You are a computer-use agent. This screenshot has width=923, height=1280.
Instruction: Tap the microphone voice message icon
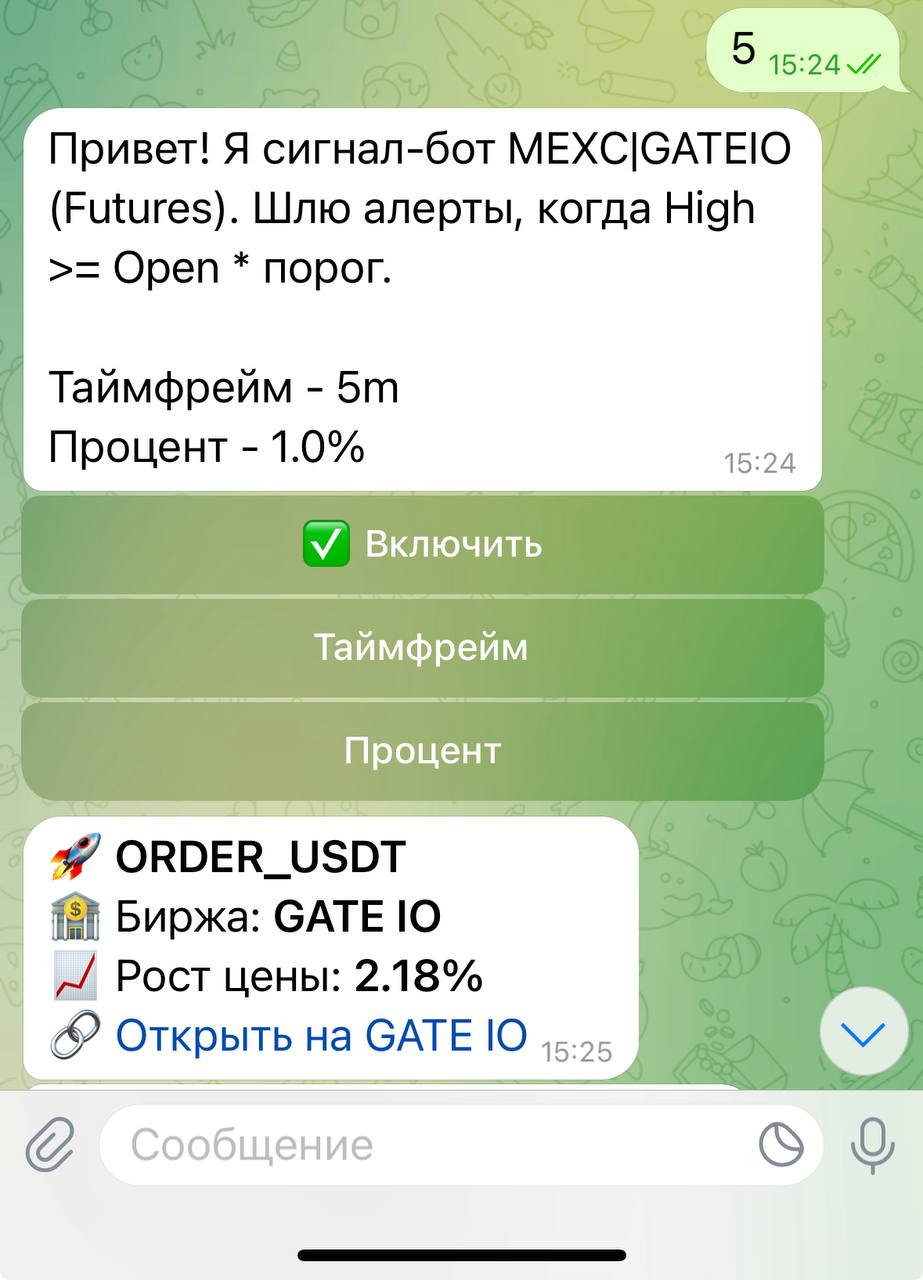click(872, 1145)
